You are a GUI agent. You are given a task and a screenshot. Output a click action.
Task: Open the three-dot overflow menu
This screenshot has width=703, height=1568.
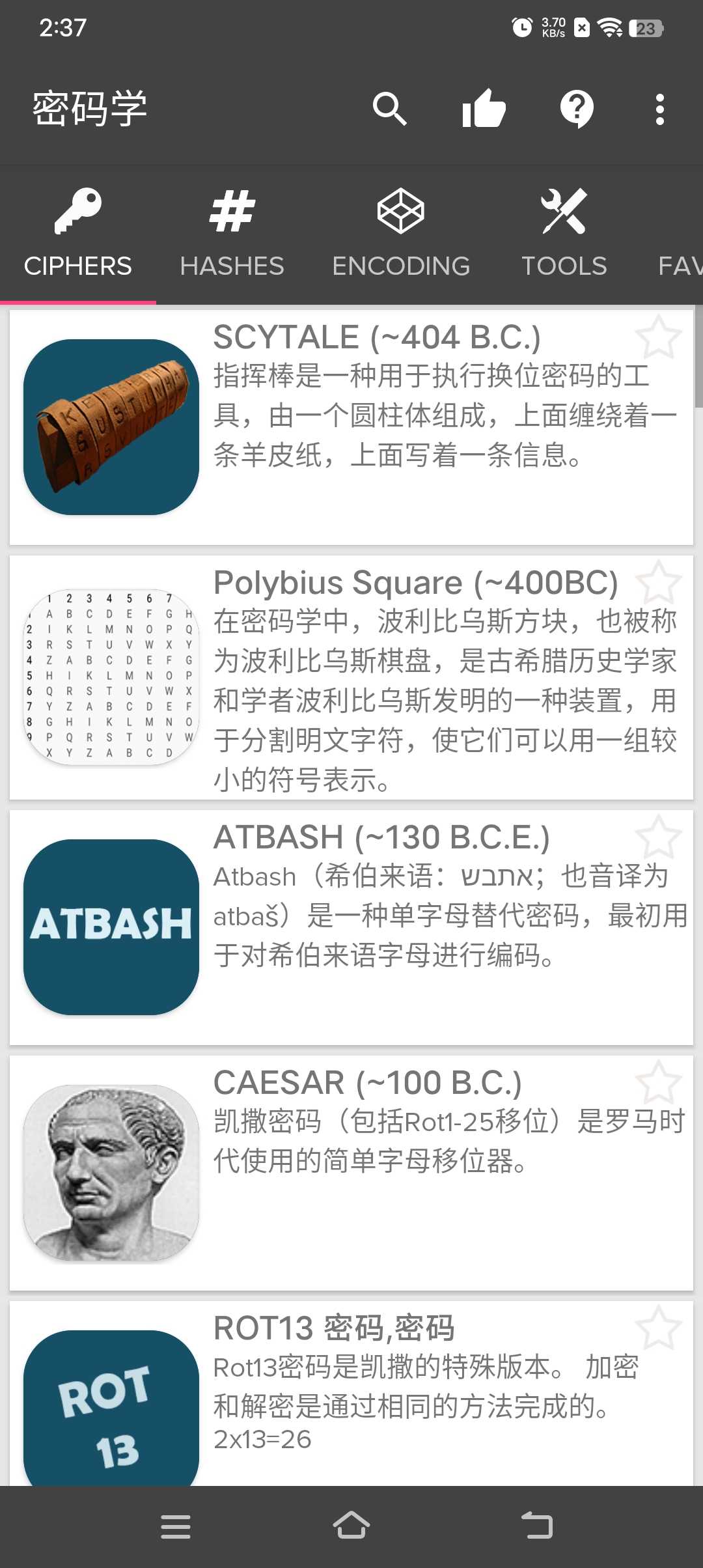[660, 109]
